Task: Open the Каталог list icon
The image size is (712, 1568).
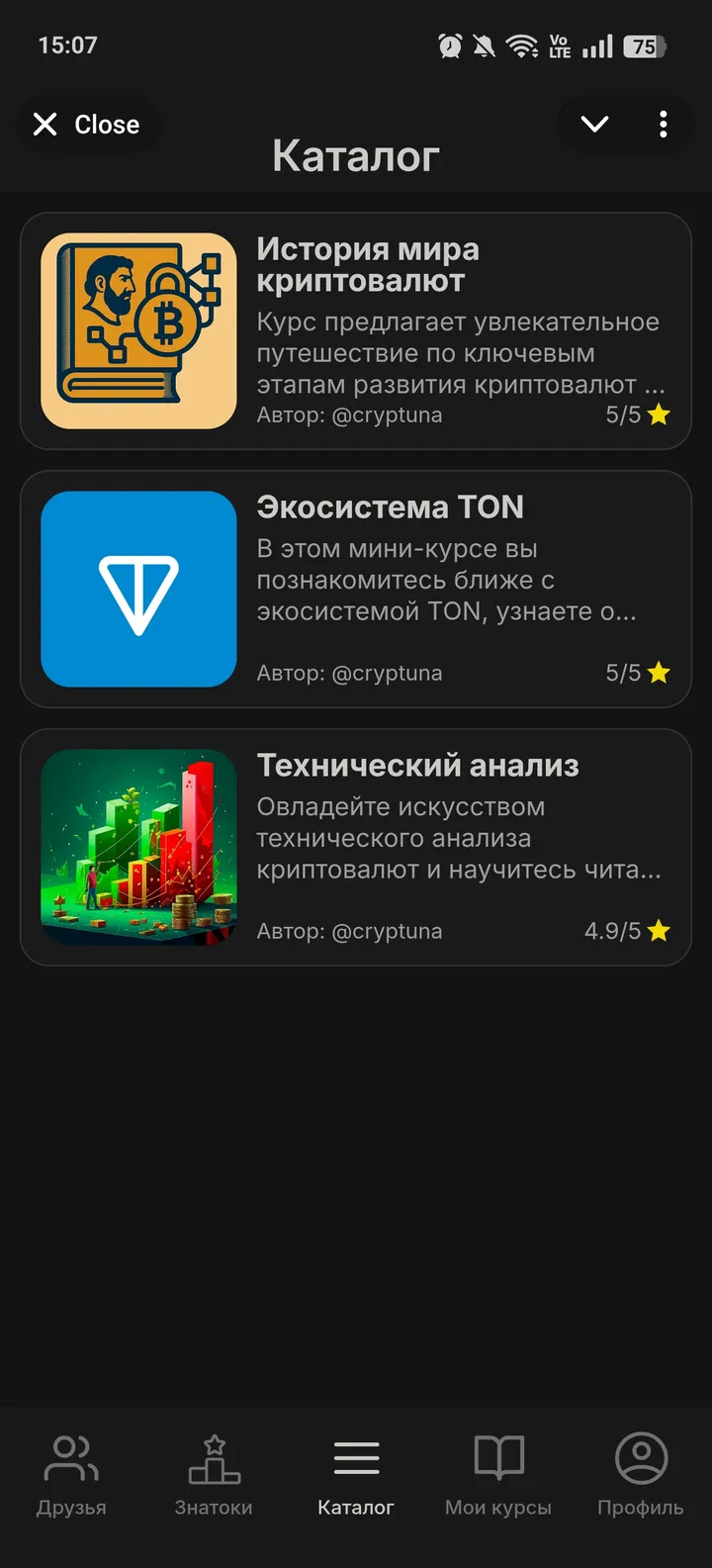Action: point(355,1457)
